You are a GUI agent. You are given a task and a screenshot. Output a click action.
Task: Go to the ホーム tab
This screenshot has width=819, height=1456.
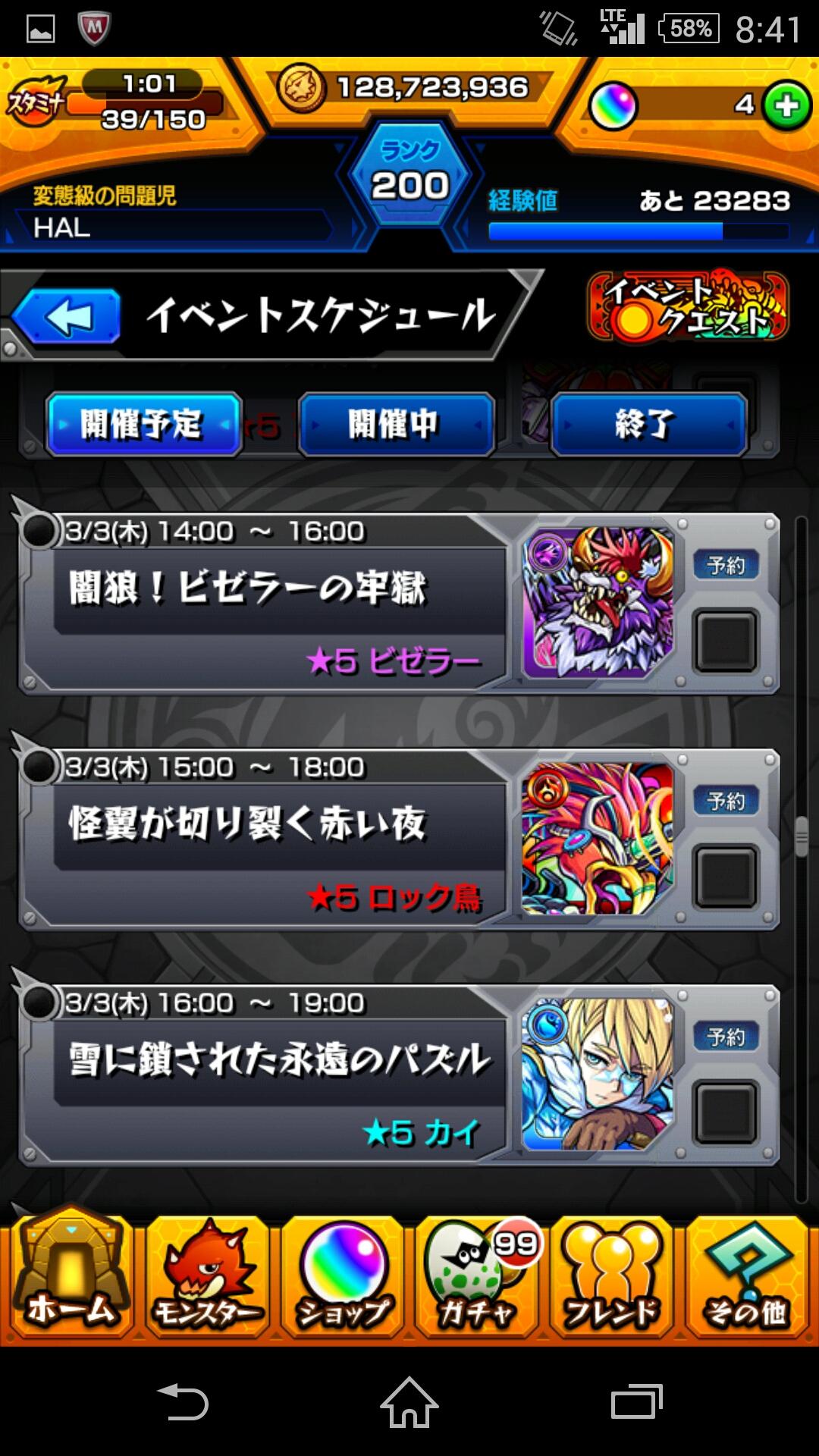(x=70, y=1276)
